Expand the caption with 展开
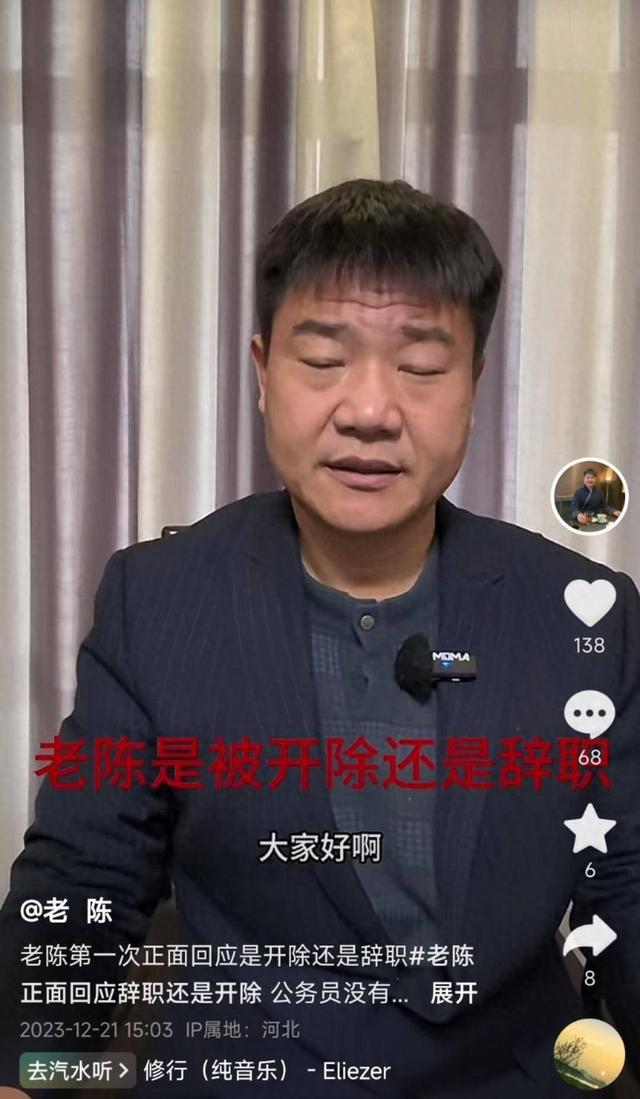 coord(453,993)
